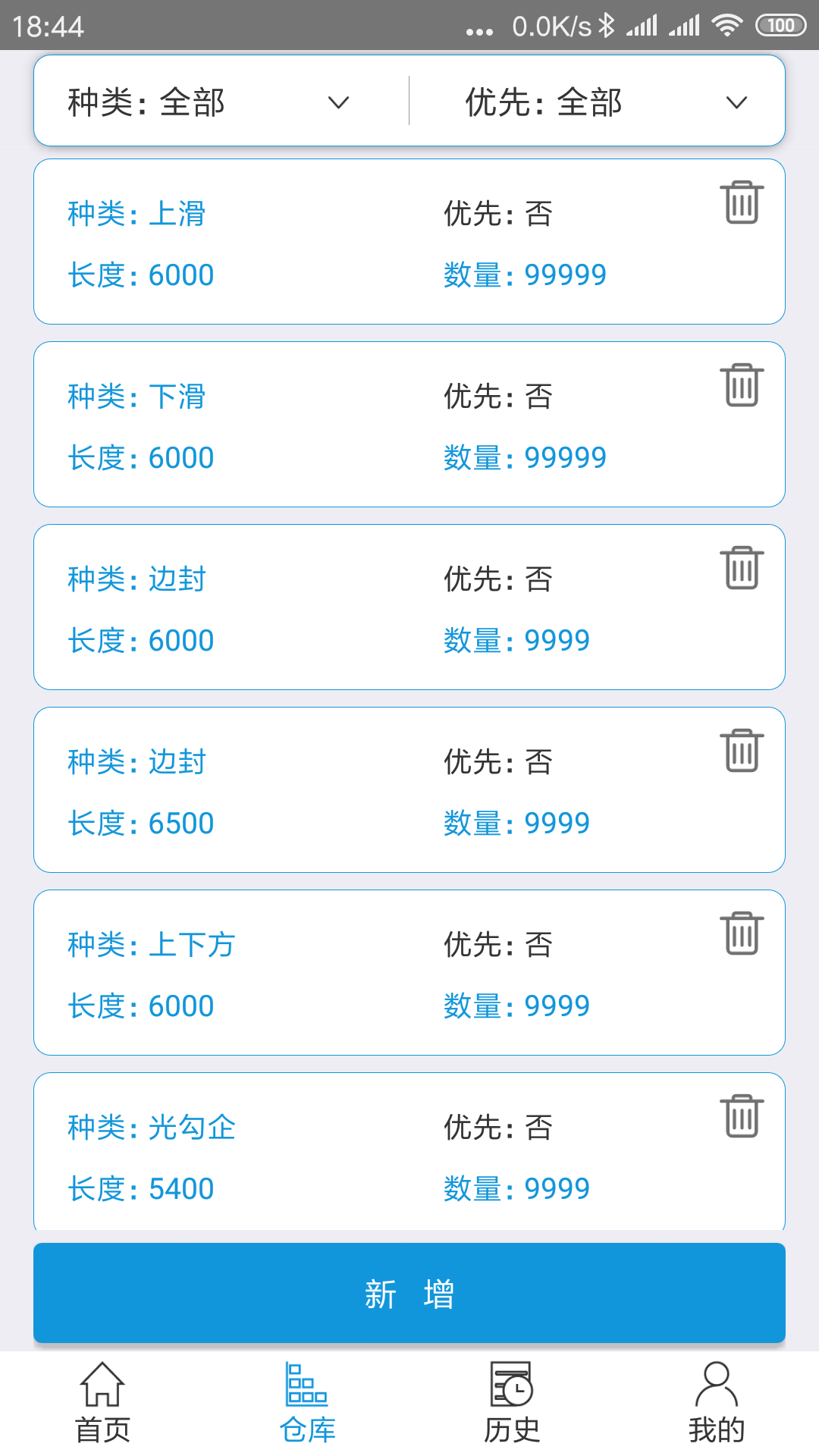Image resolution: width=819 pixels, height=1456 pixels.
Task: Open the 种类 filter dropdown
Action: pos(205,101)
